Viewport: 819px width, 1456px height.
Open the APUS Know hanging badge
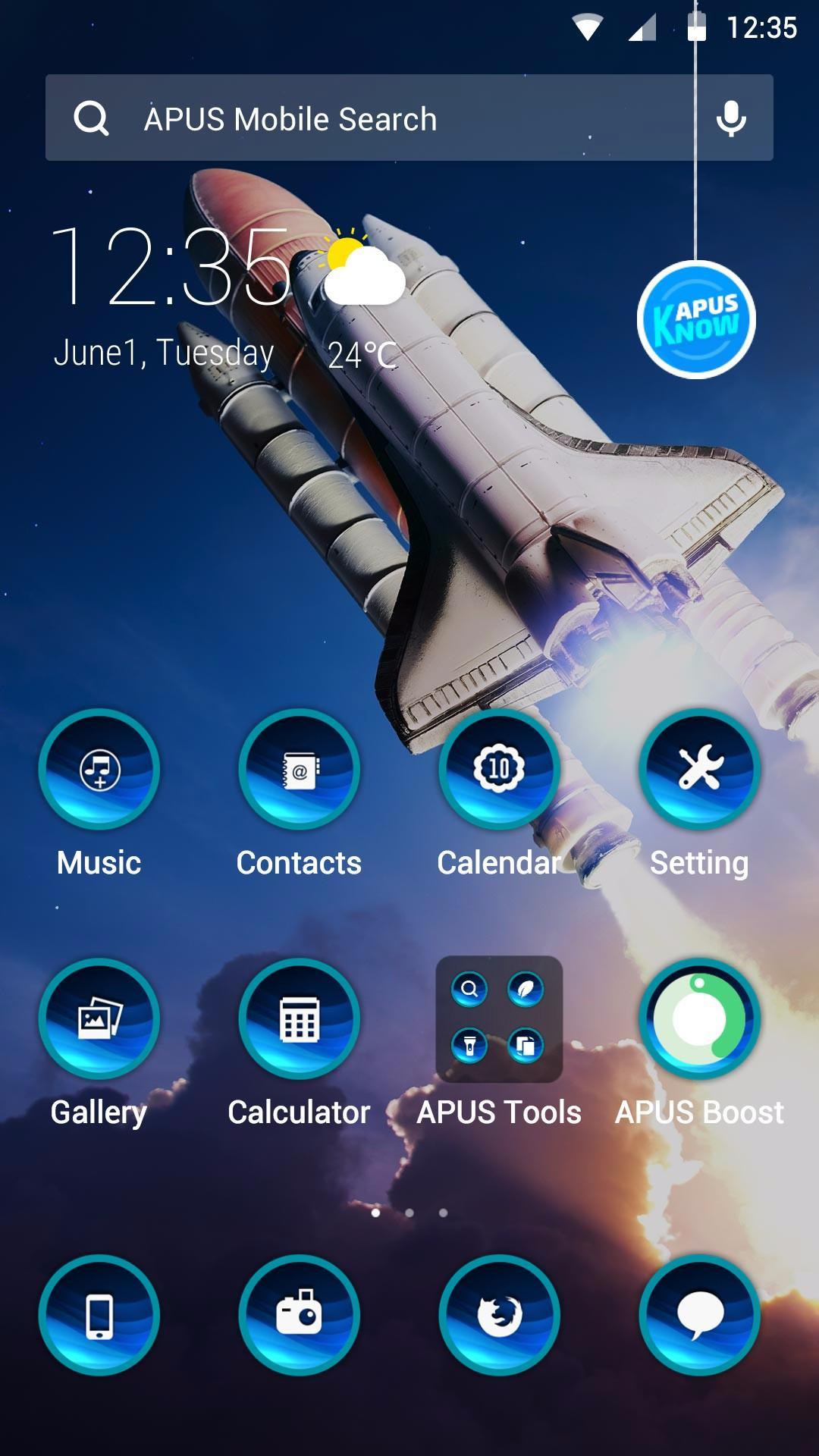696,319
